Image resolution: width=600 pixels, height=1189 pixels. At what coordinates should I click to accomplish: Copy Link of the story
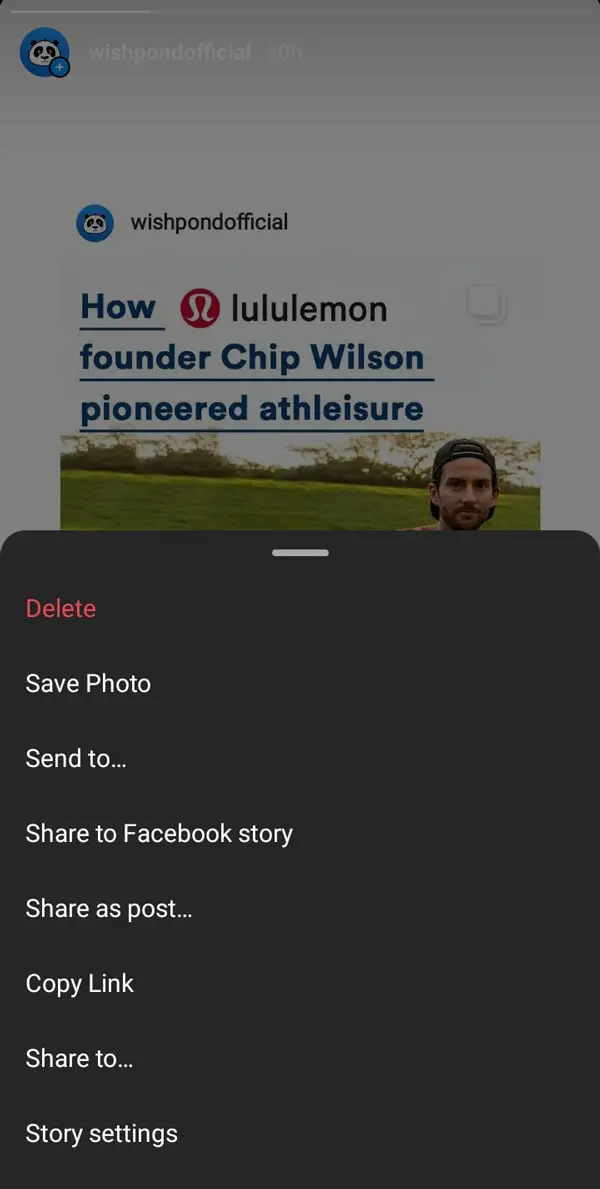(x=80, y=983)
